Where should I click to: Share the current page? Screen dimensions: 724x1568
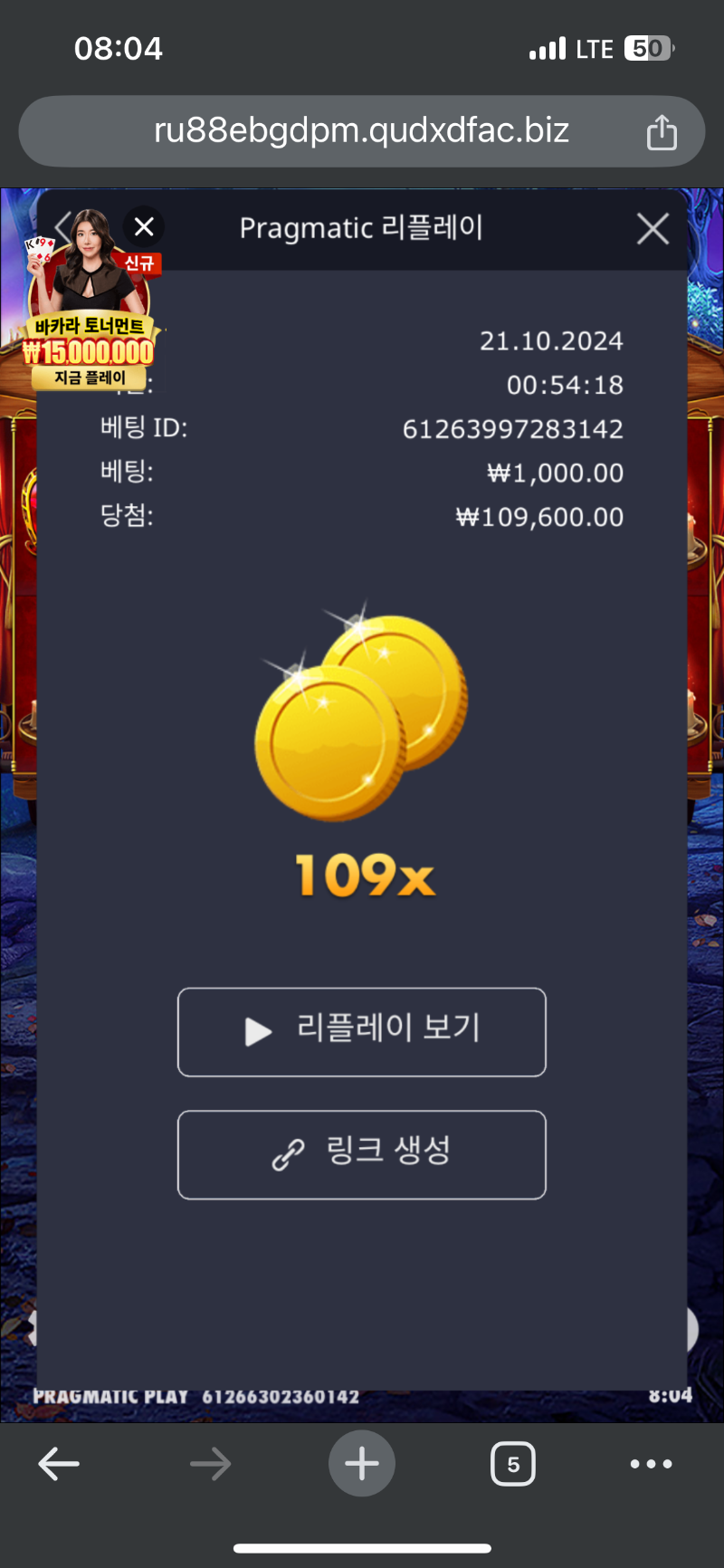662,132
